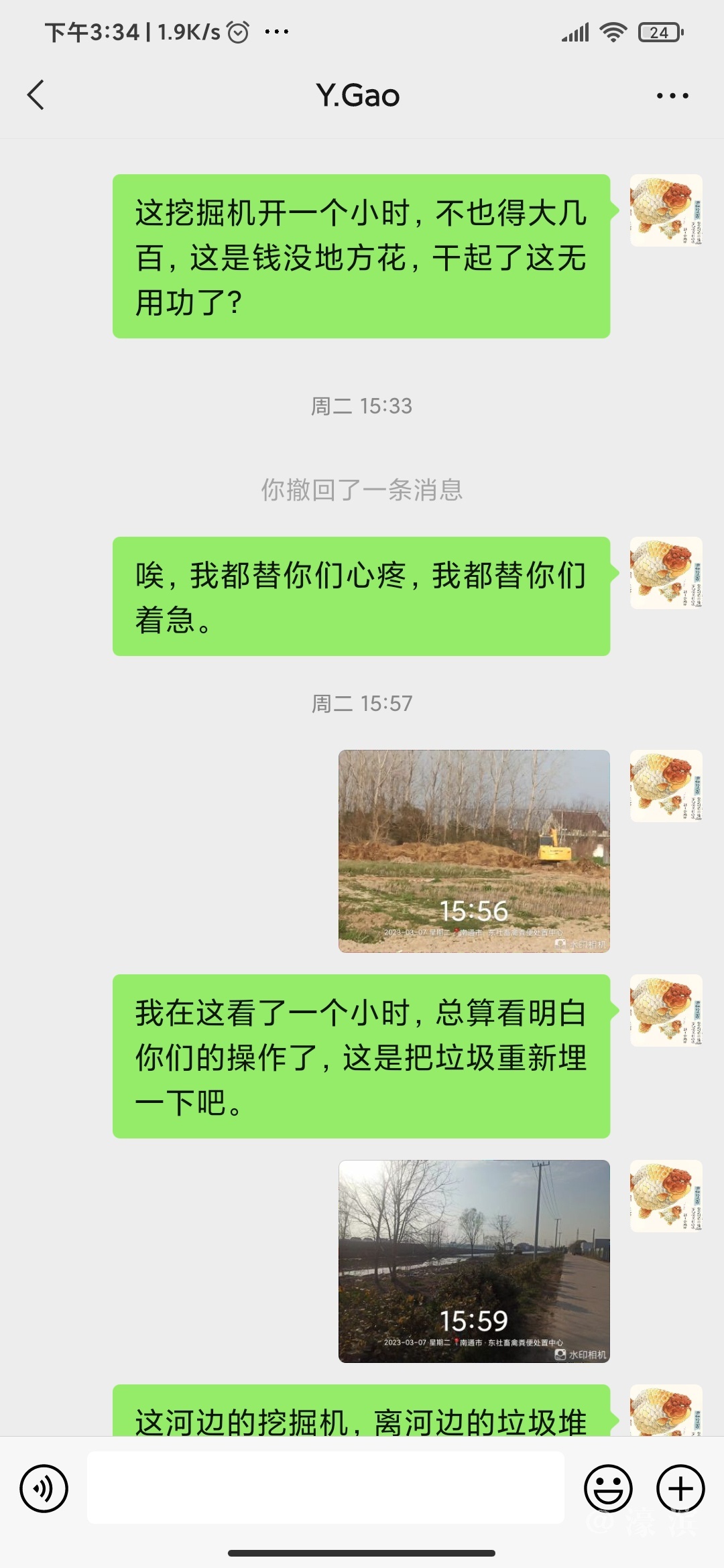724x1568 pixels.
Task: Go back from Y.Gao chat
Action: click(36, 95)
